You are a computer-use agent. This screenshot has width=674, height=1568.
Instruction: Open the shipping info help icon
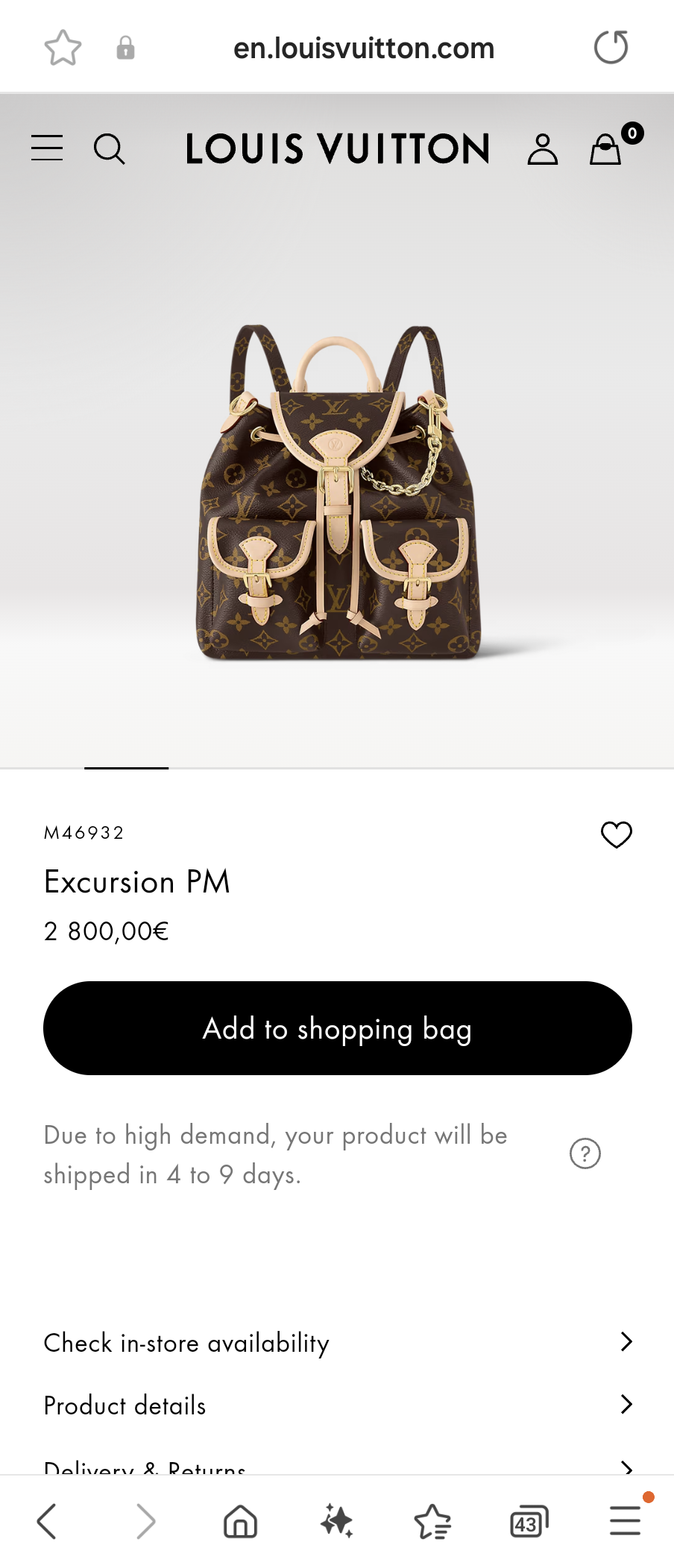pyautogui.click(x=586, y=1153)
